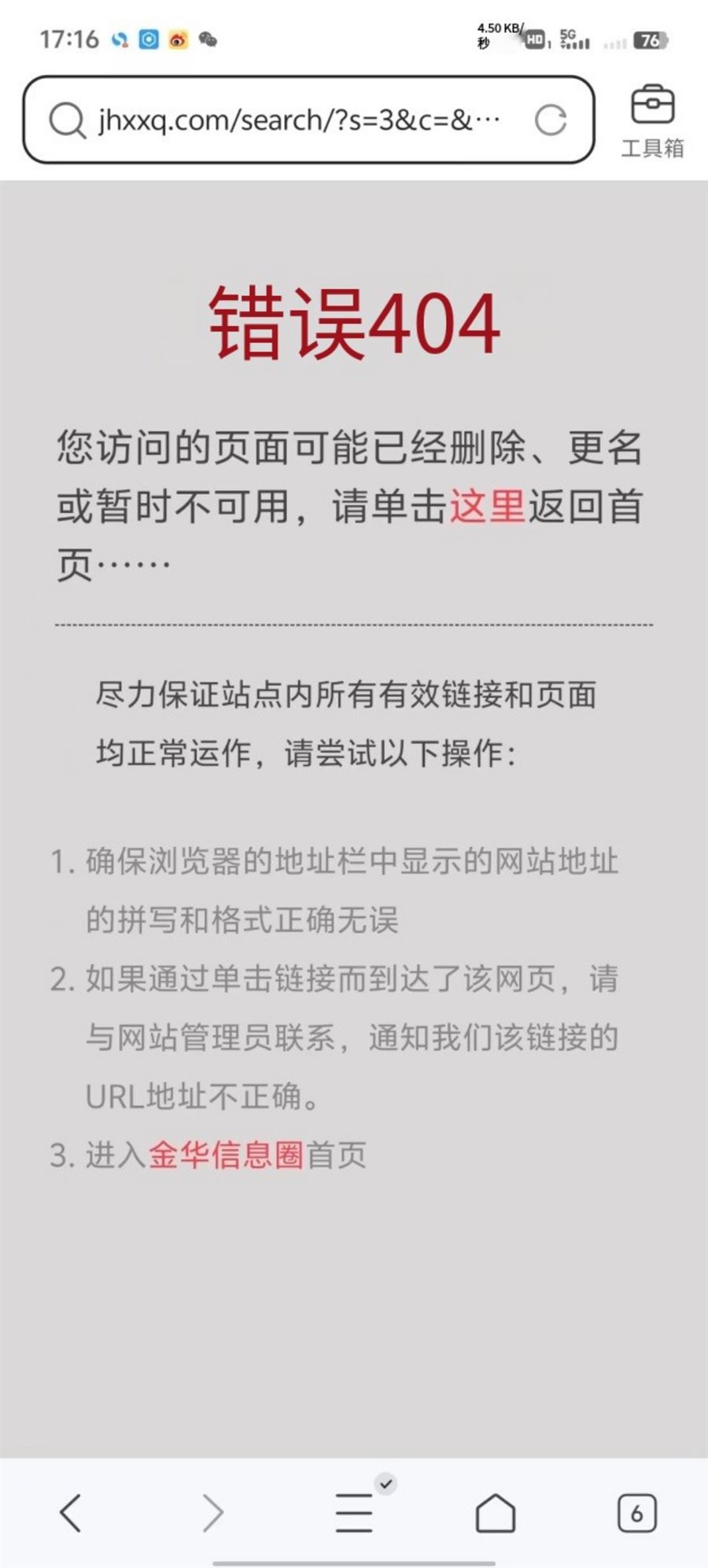Open the tab switcher showing 6 tabs
This screenshot has width=708, height=1568.
(636, 1512)
